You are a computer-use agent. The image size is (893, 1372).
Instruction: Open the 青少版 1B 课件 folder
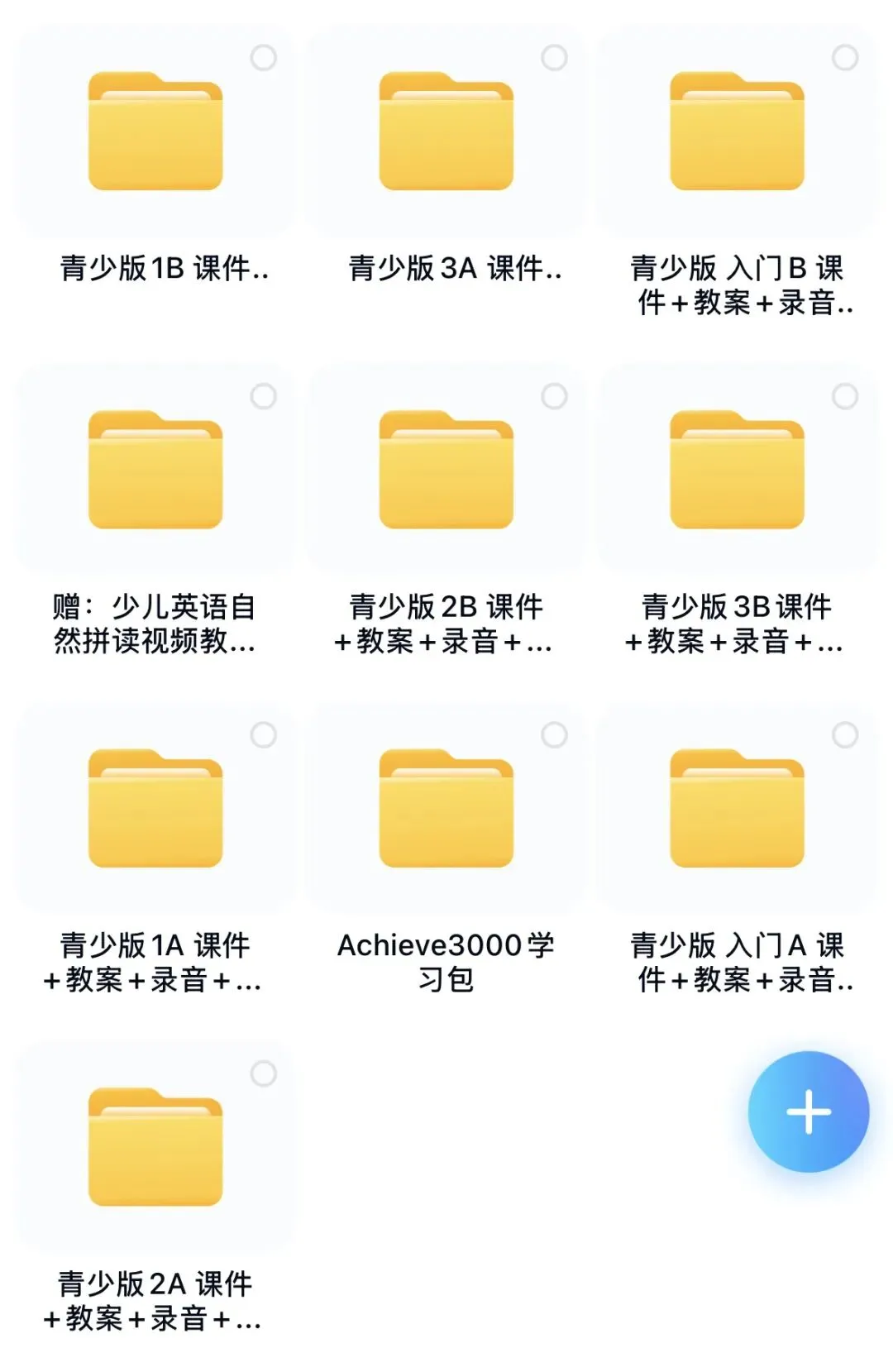coord(155,132)
